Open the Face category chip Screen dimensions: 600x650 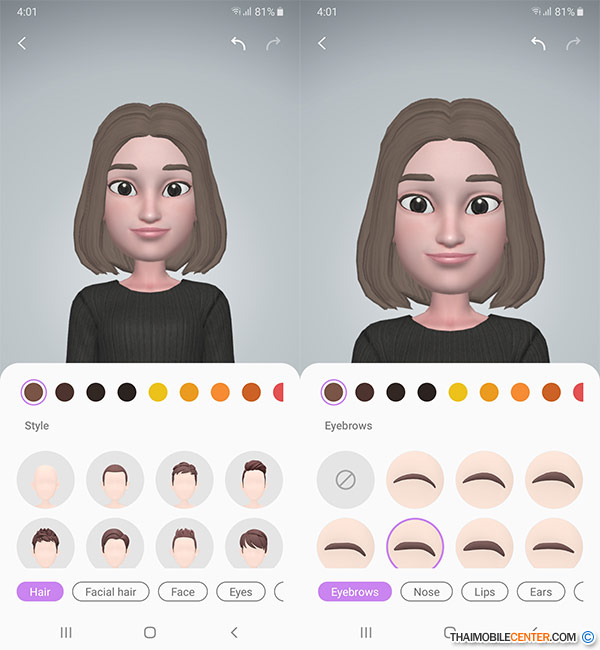[183, 592]
